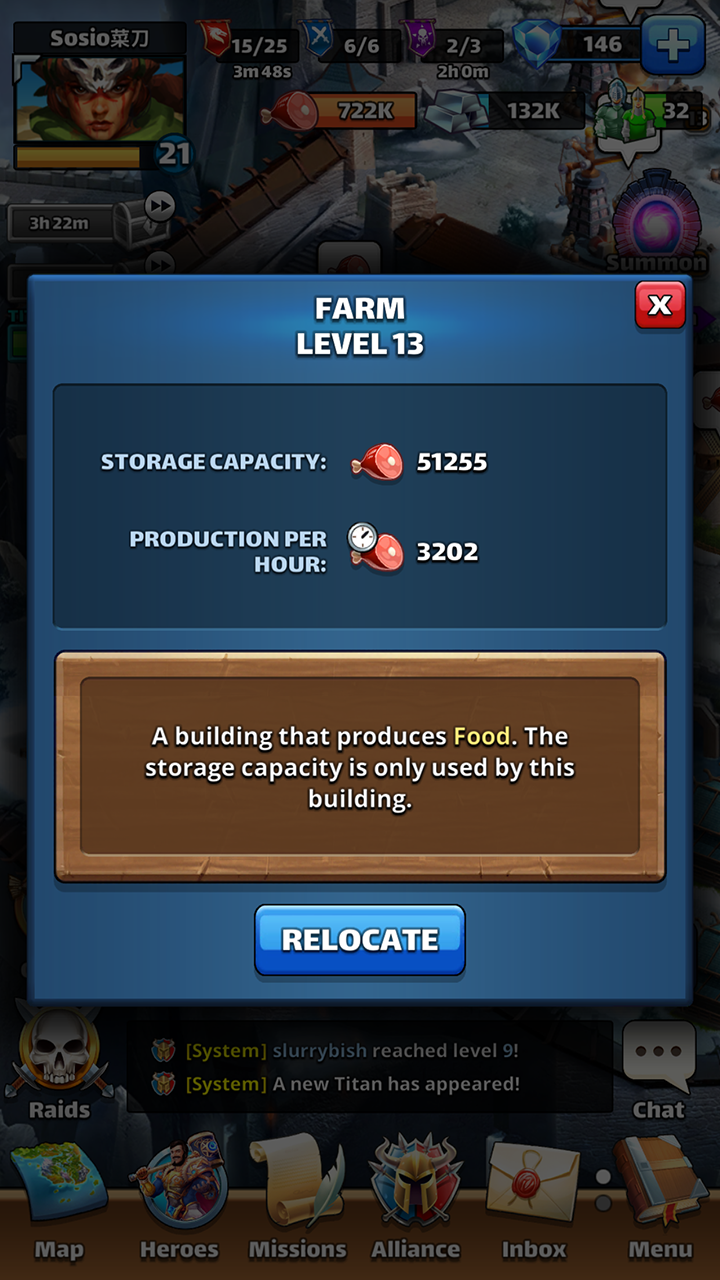Open the Chat bubble
720x1280 pixels.
coord(659,1065)
